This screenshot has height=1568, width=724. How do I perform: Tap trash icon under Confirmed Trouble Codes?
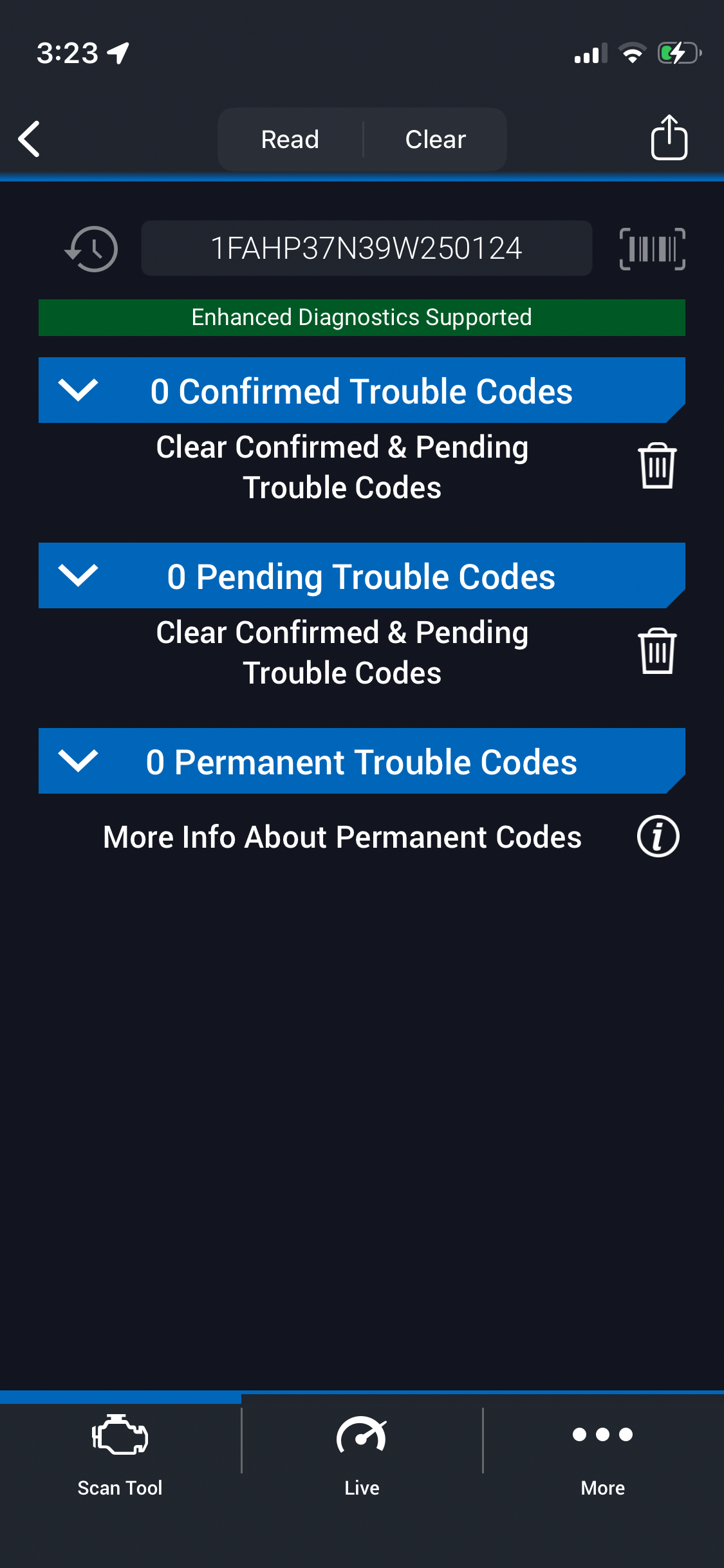[x=657, y=466]
